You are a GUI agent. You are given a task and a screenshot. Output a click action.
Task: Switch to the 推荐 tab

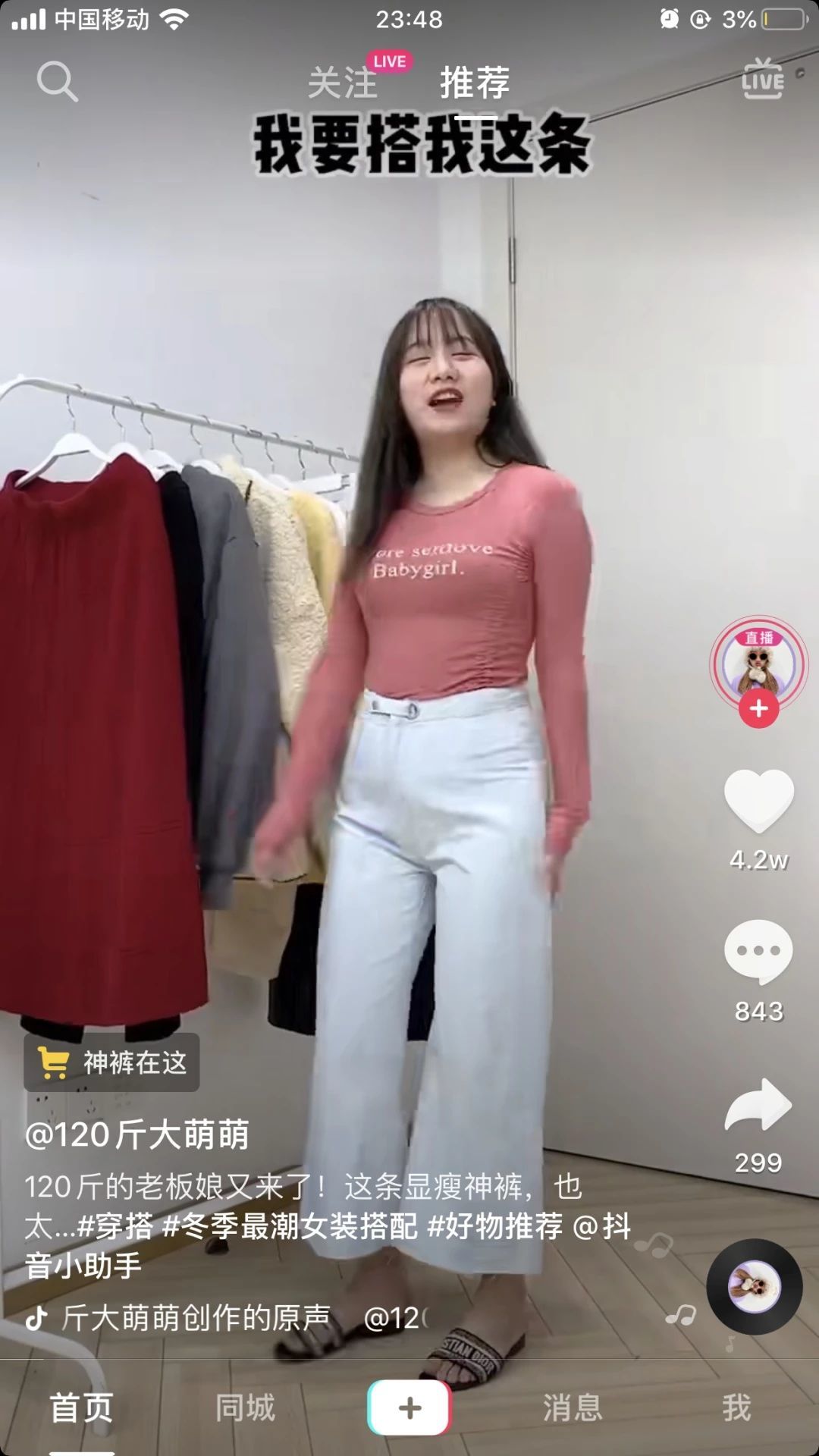(475, 82)
